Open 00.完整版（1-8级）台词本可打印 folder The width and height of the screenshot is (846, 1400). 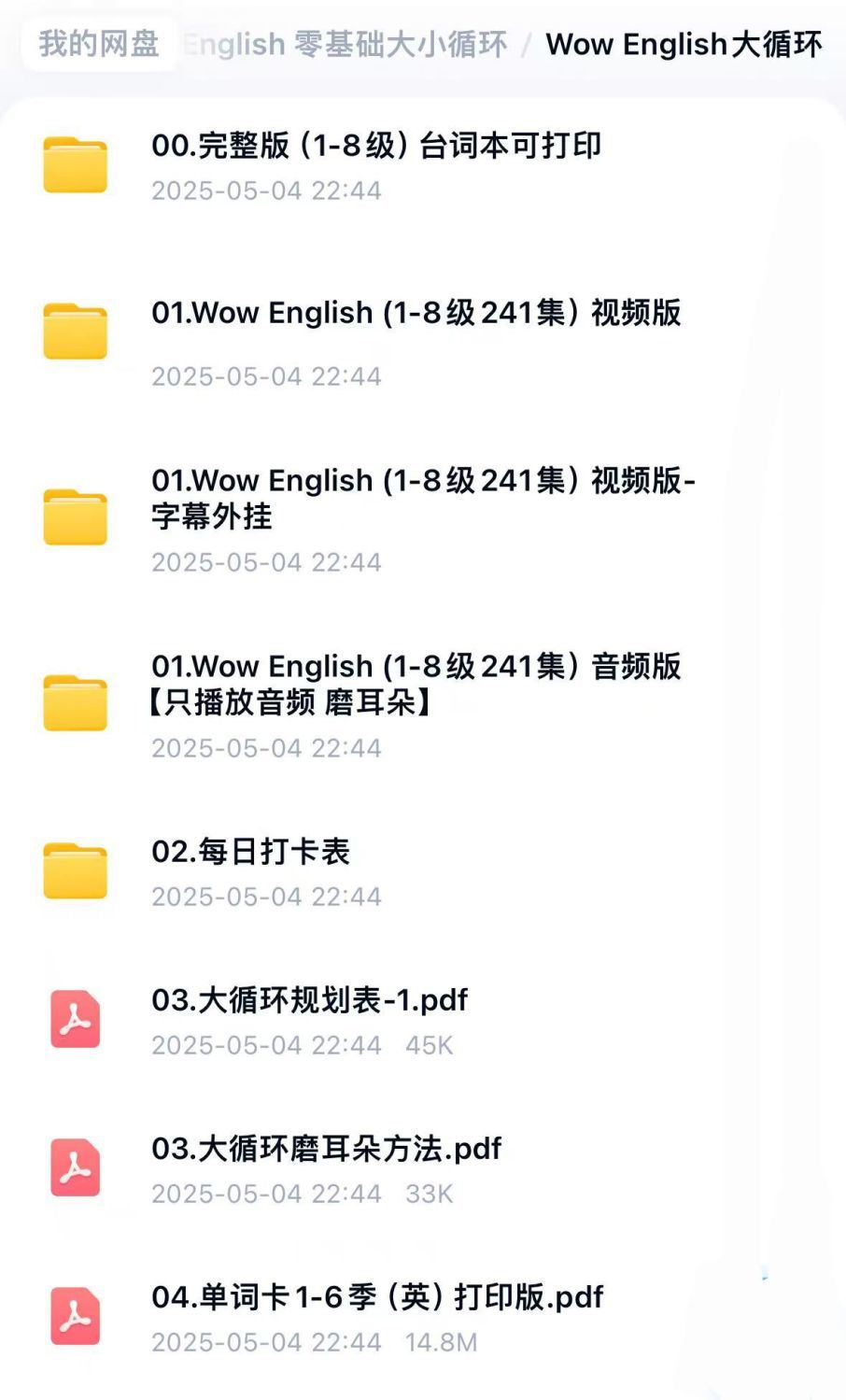(374, 146)
